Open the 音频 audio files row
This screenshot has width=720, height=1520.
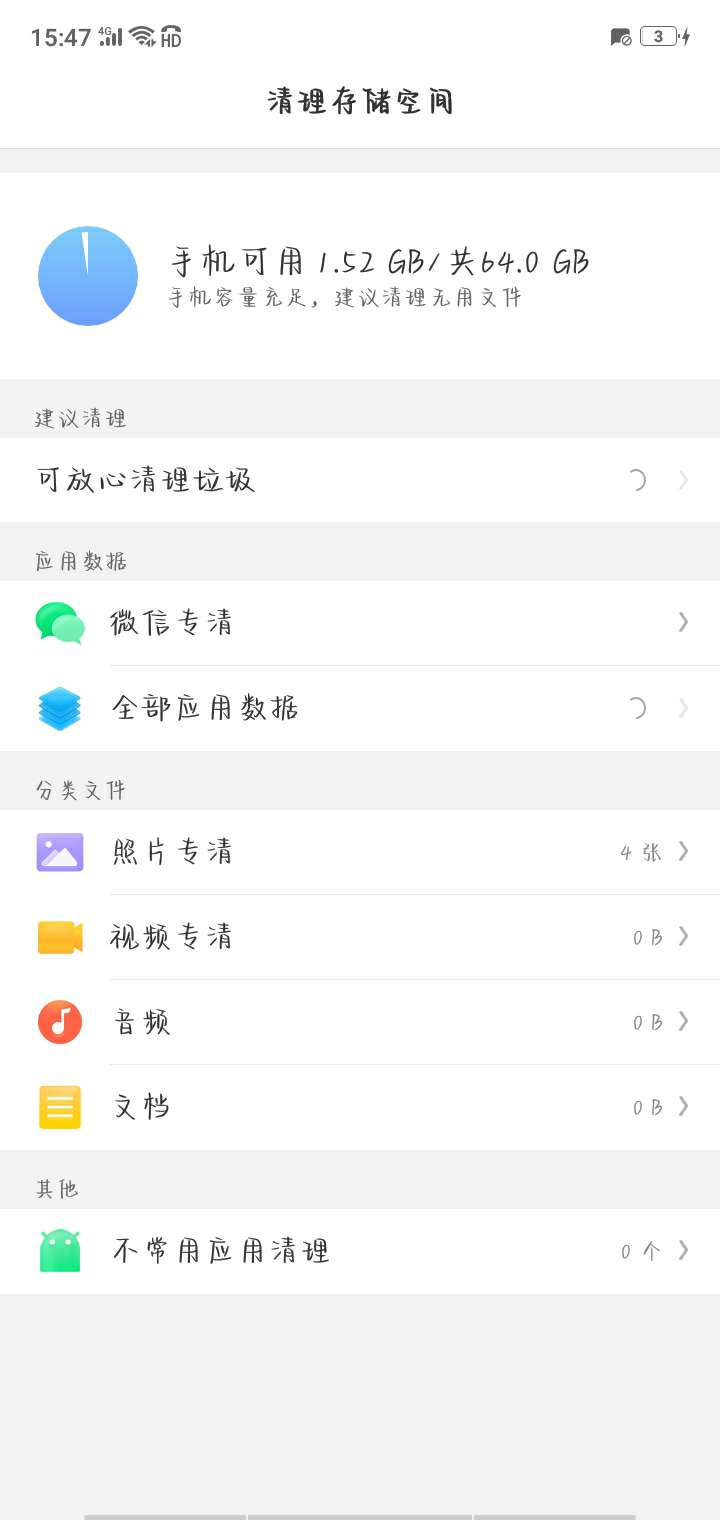pos(360,1022)
